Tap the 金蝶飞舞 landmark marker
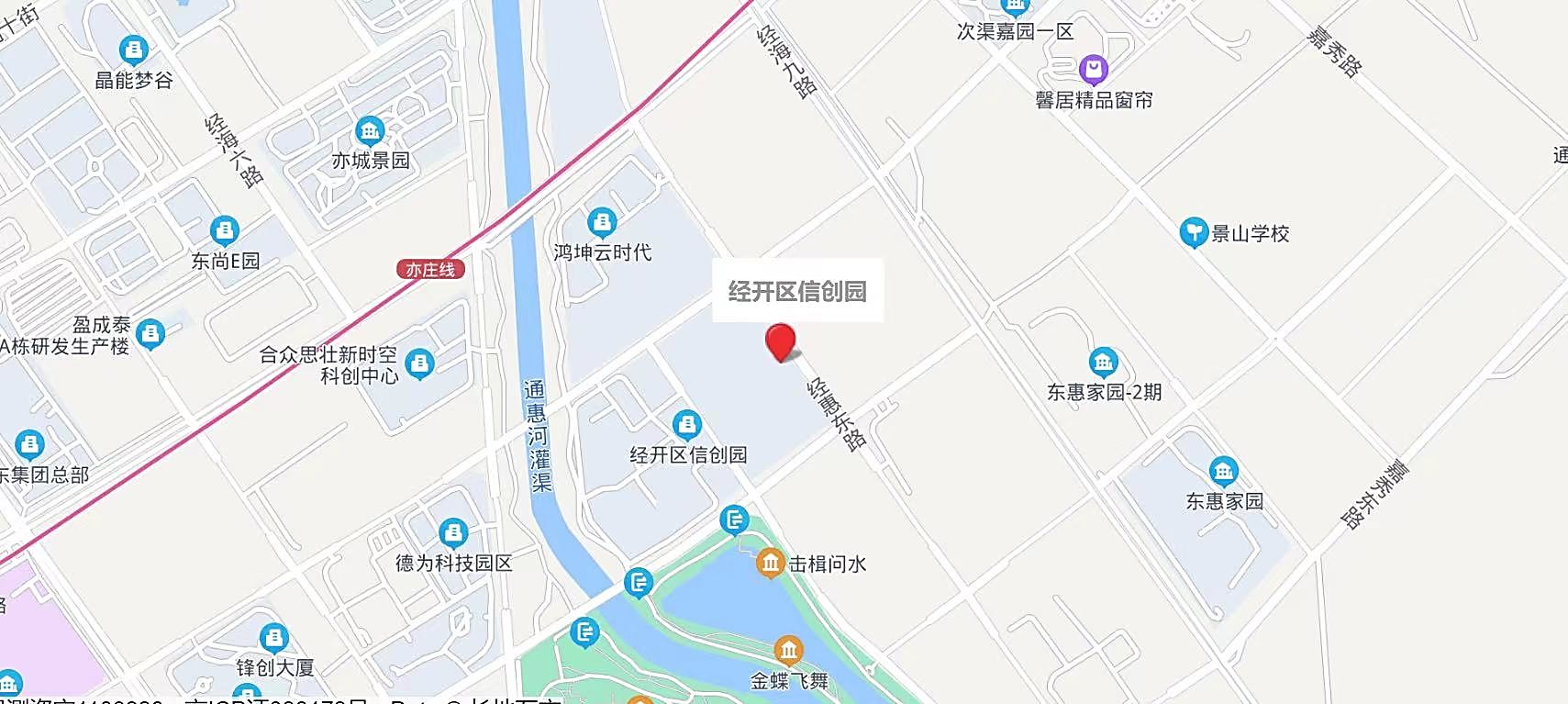This screenshot has height=704, width=1568. coord(788,651)
